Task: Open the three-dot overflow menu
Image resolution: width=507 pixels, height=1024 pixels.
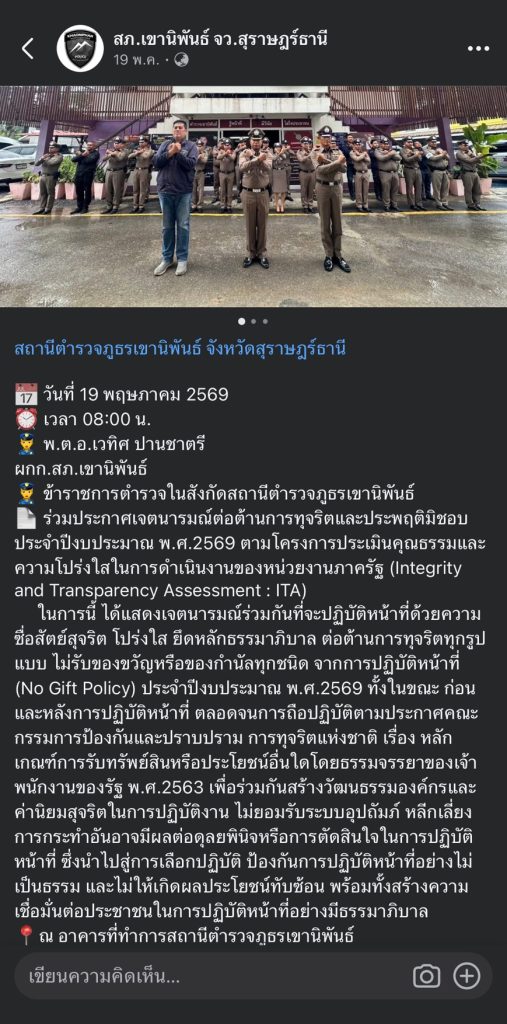Action: (478, 49)
